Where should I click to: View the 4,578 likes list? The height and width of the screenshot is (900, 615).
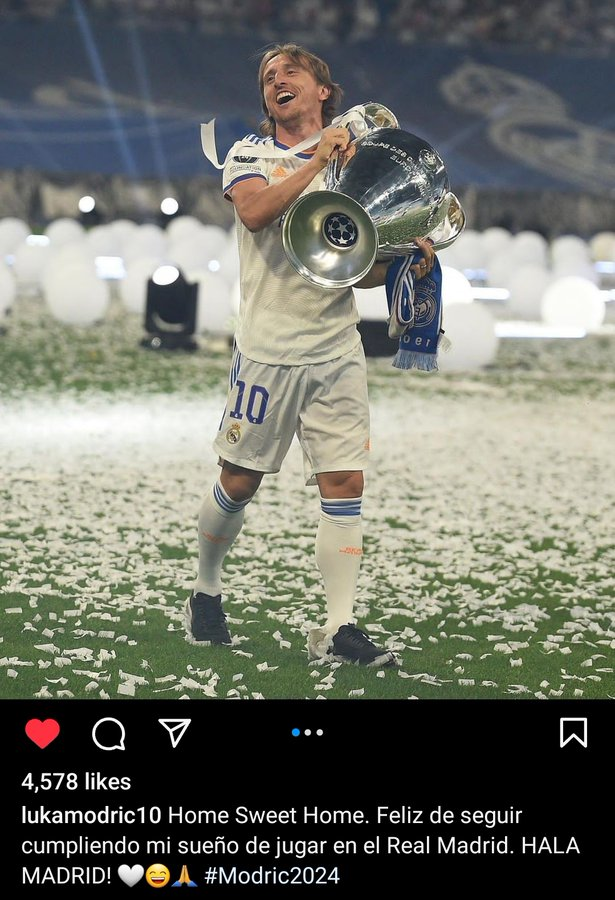click(x=76, y=782)
